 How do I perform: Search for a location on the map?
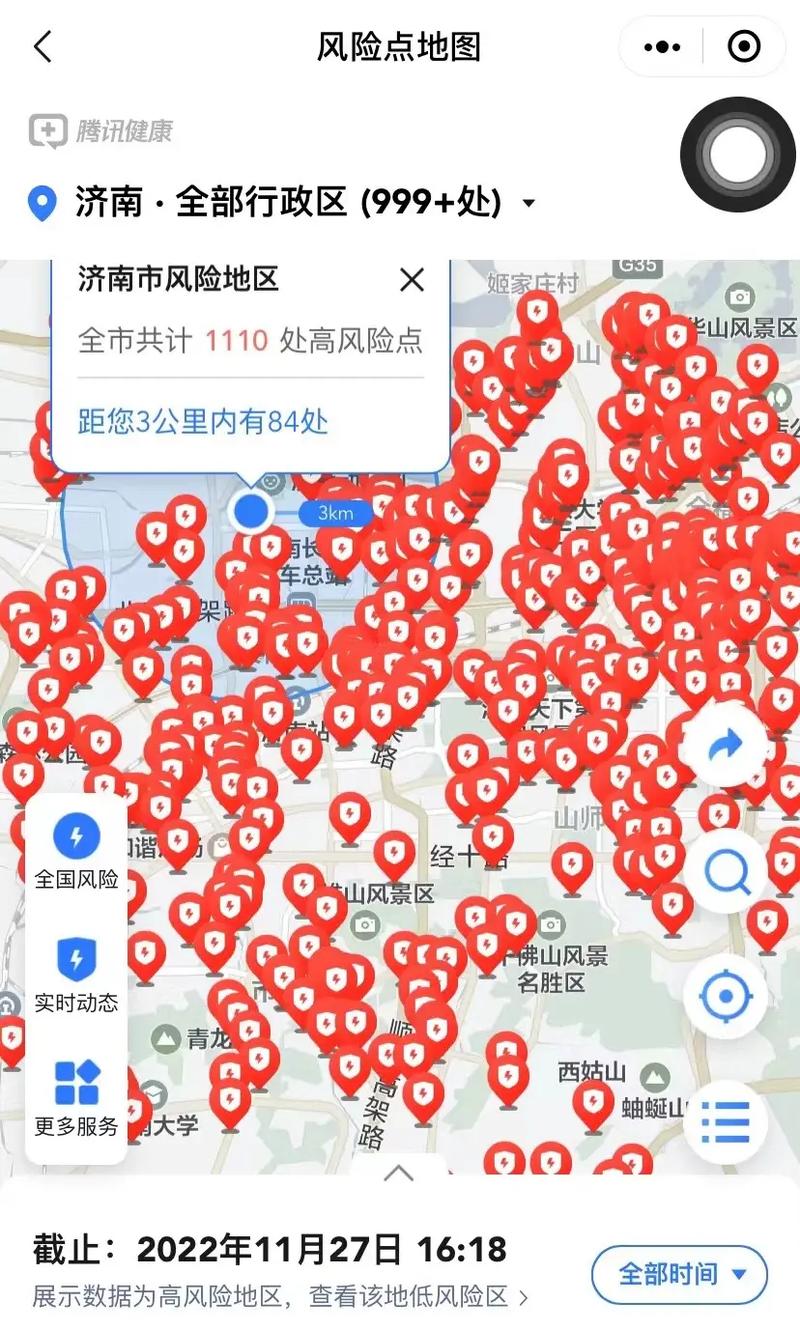[727, 871]
